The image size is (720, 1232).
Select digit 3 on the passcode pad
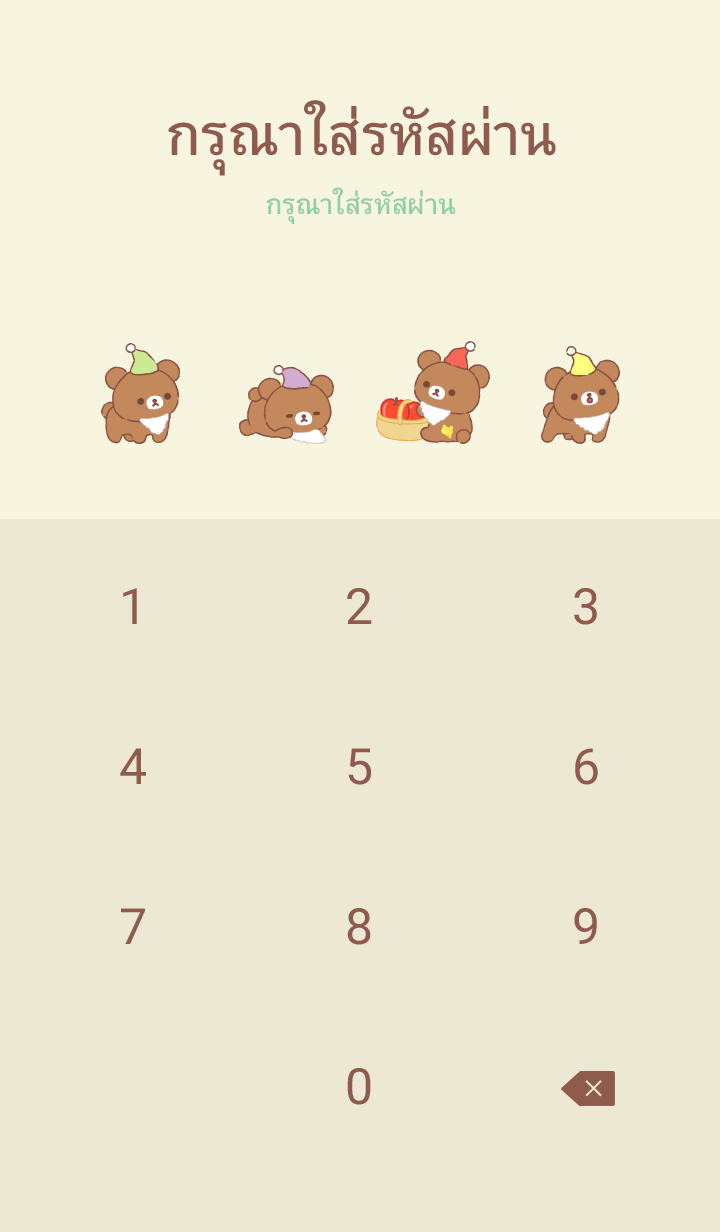(x=586, y=607)
